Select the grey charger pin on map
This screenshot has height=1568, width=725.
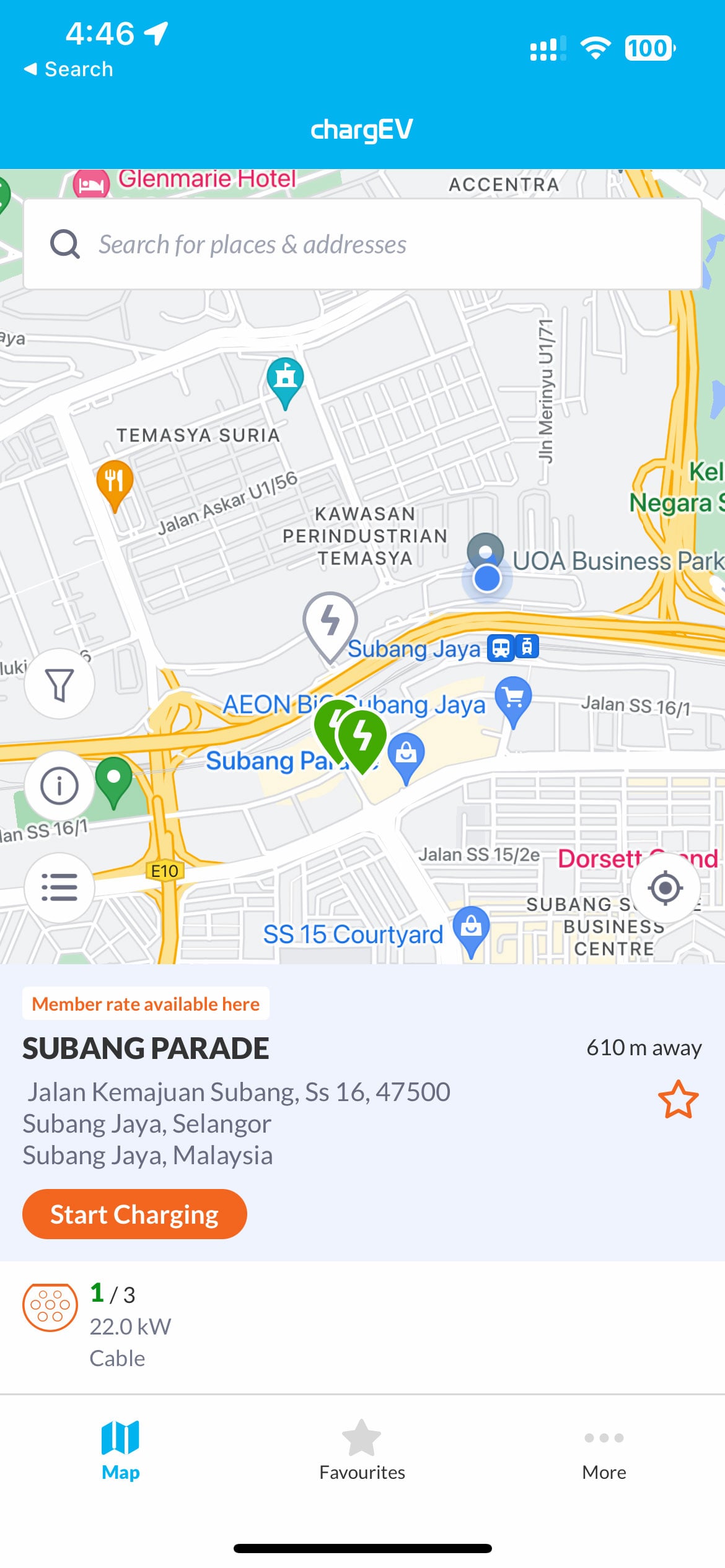(x=330, y=622)
